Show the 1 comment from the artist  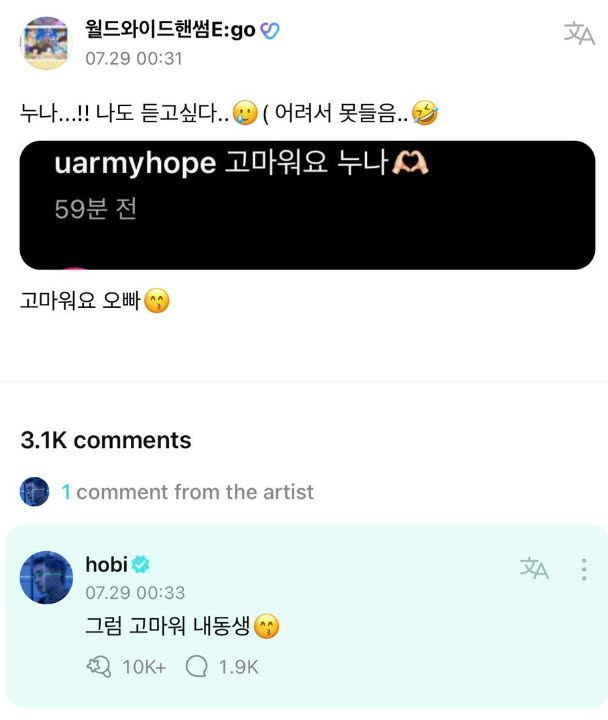(187, 492)
